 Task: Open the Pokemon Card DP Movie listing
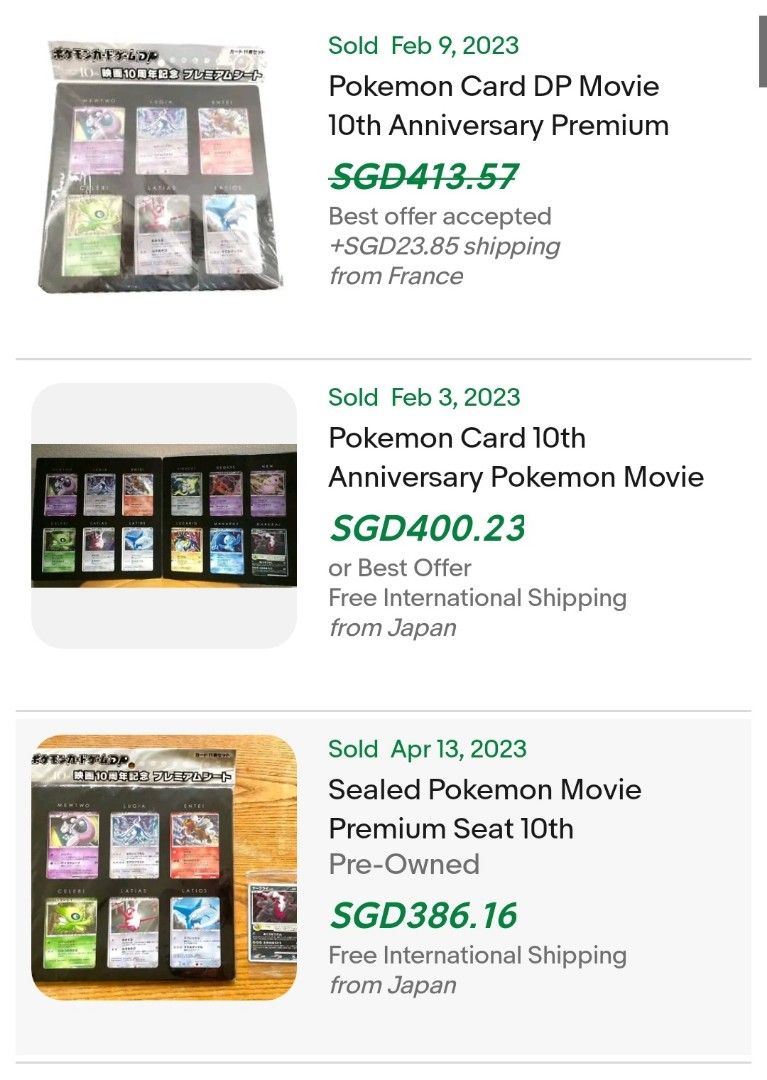coord(494,106)
